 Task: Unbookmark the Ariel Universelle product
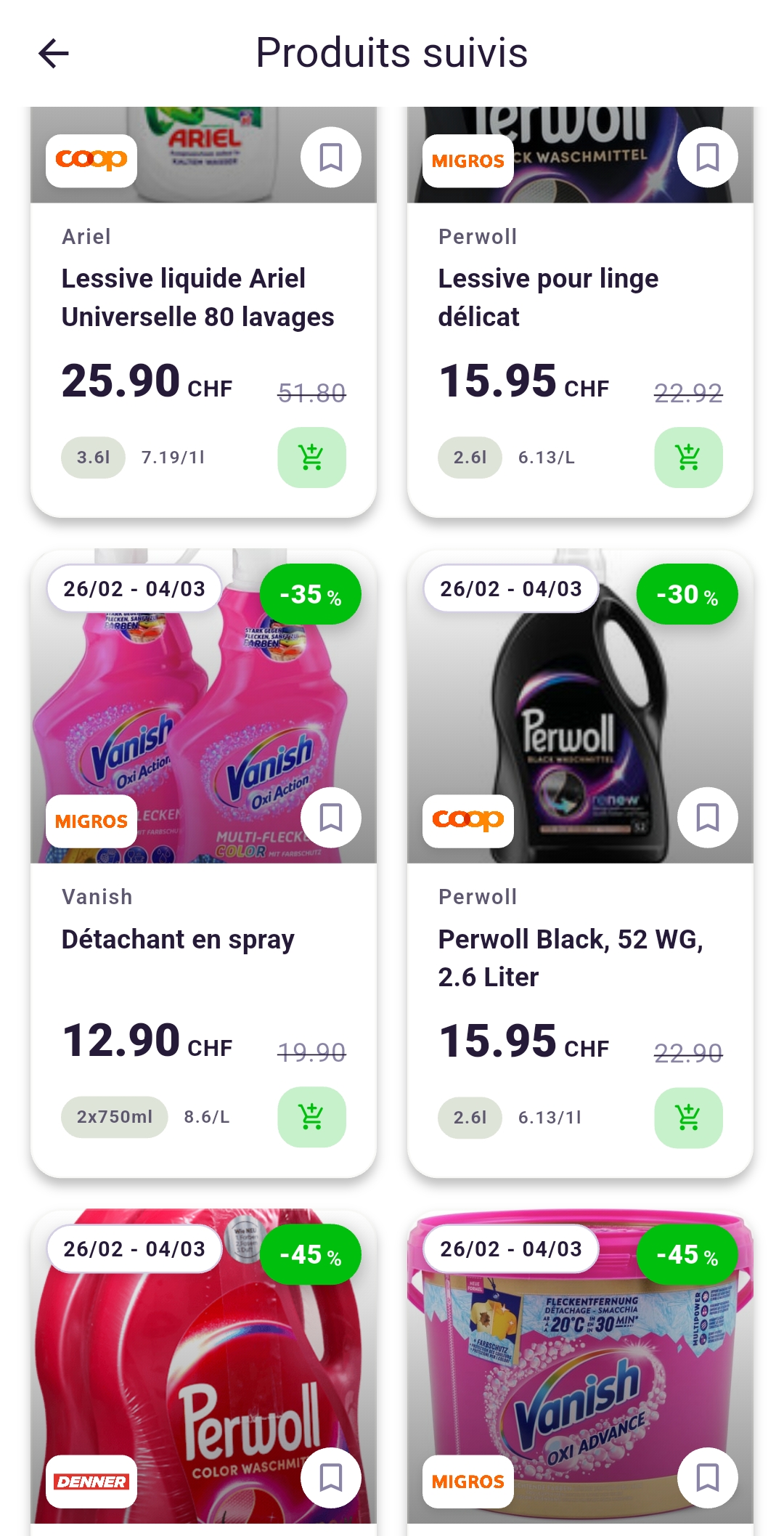[330, 157]
